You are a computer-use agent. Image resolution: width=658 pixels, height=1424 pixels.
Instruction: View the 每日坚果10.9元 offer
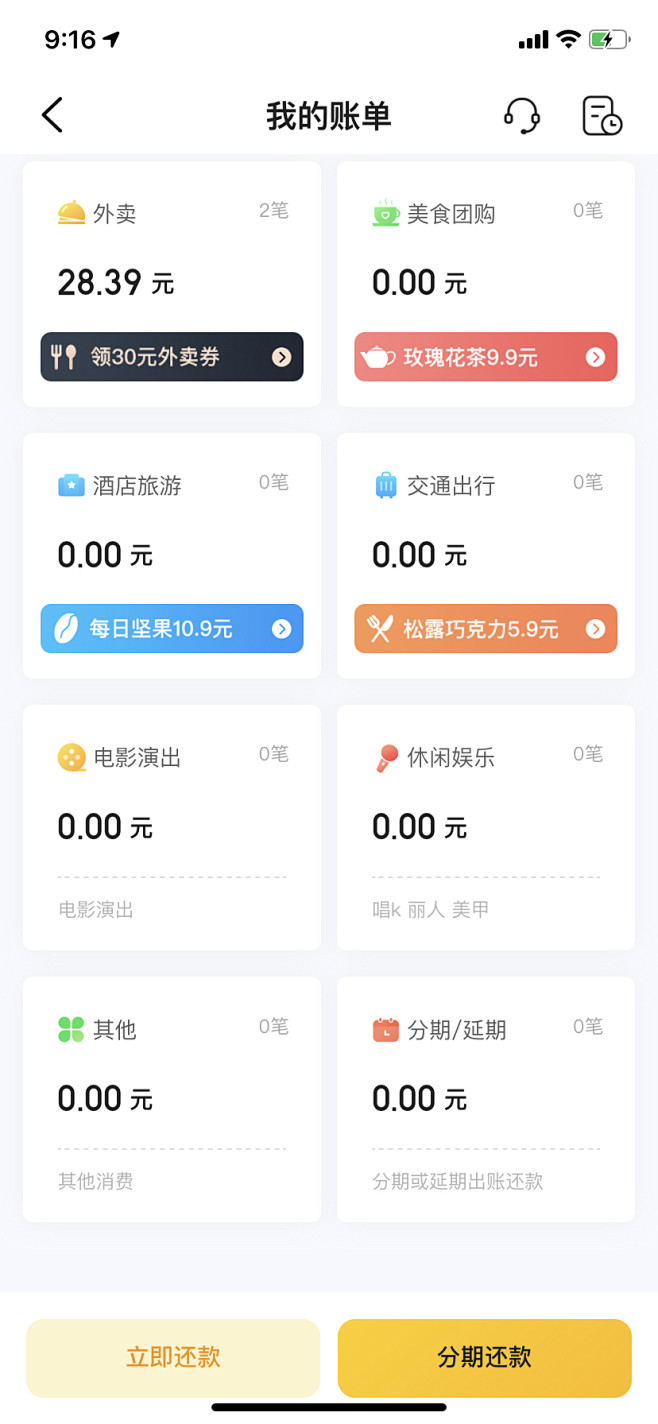[172, 629]
